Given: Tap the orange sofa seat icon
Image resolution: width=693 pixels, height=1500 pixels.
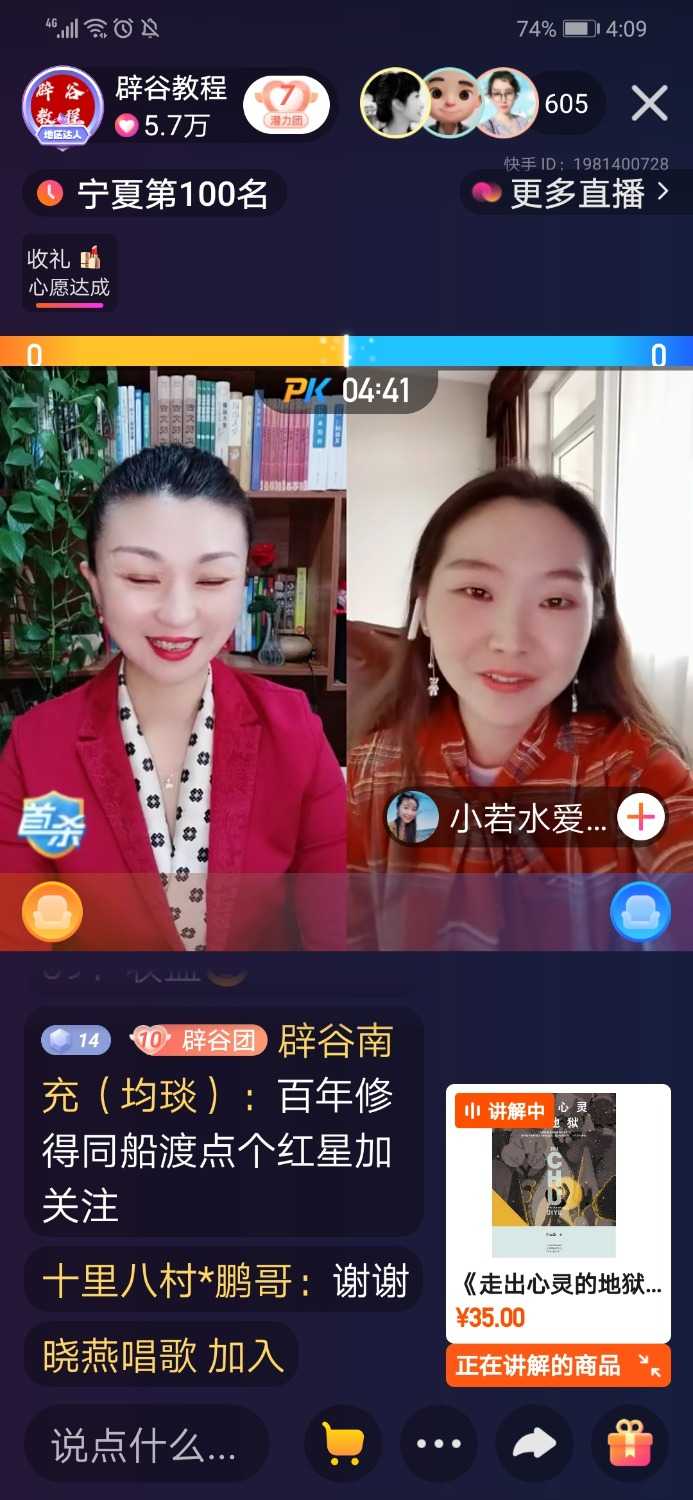Looking at the screenshot, I should coord(52,911).
